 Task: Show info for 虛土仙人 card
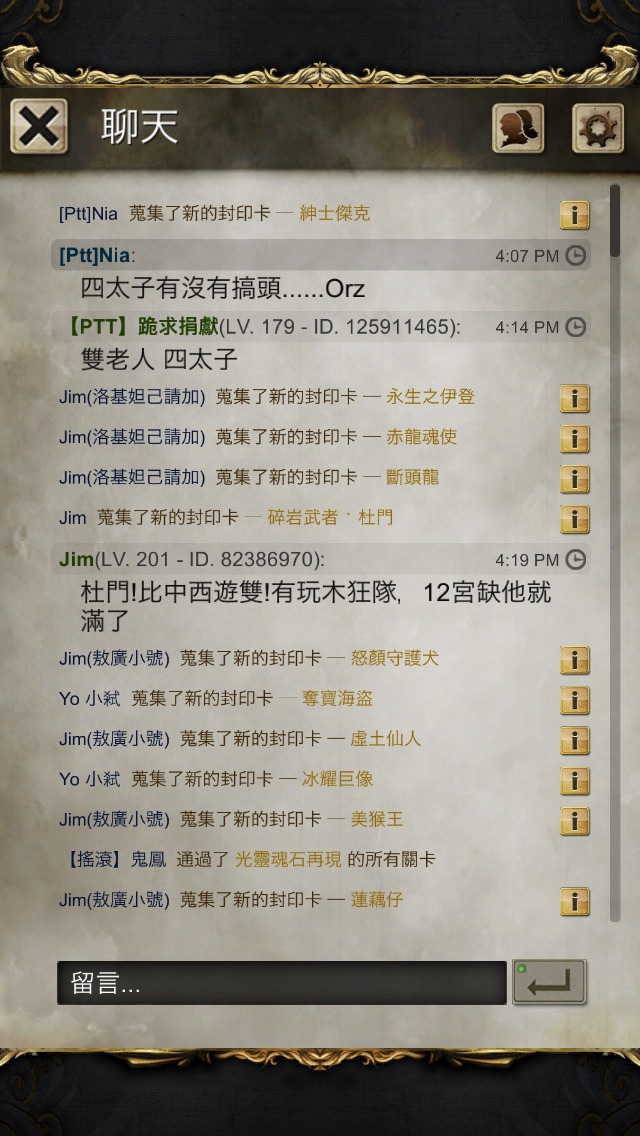point(575,740)
